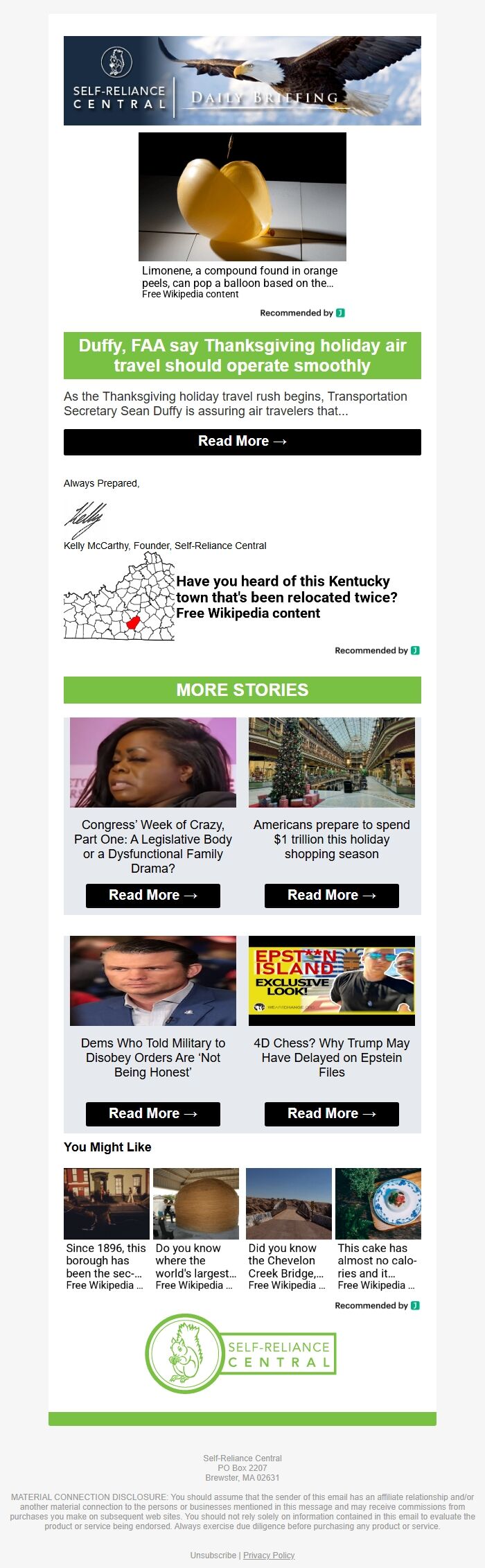The image size is (485, 1568).
Task: Unsubscribe from this newsletter
Action: 213,1555
